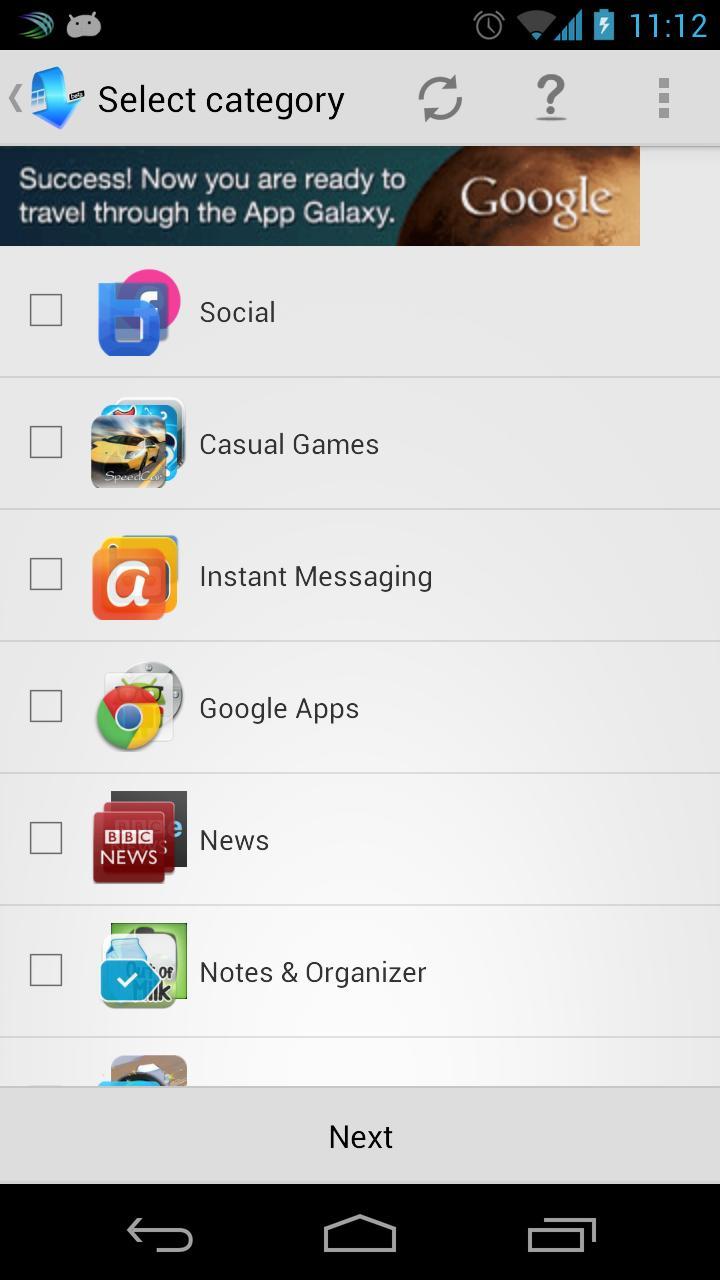Tick the Instant Messaging checkbox
The height and width of the screenshot is (1280, 720).
point(46,575)
